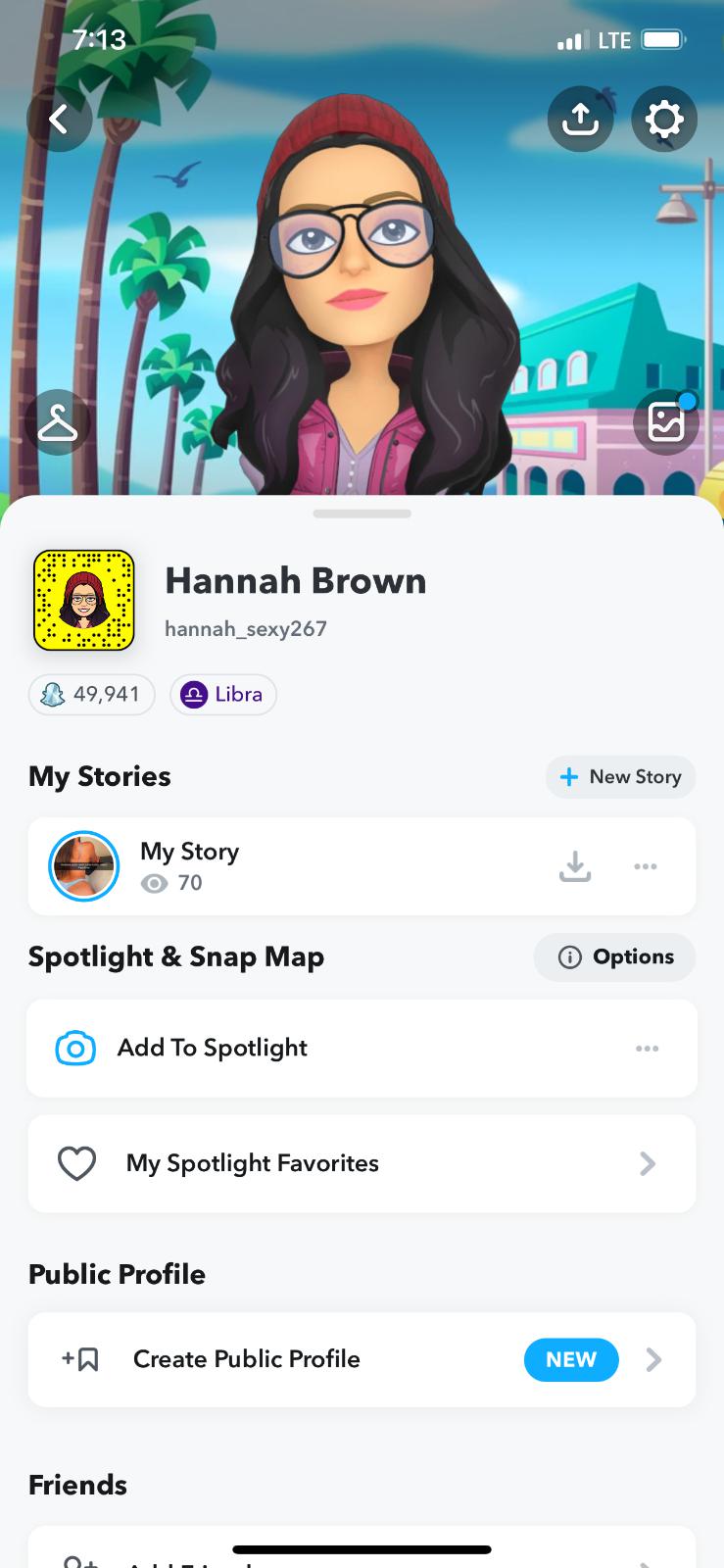View the 49,941 Snap score chip
The height and width of the screenshot is (1568, 724).
click(x=92, y=695)
